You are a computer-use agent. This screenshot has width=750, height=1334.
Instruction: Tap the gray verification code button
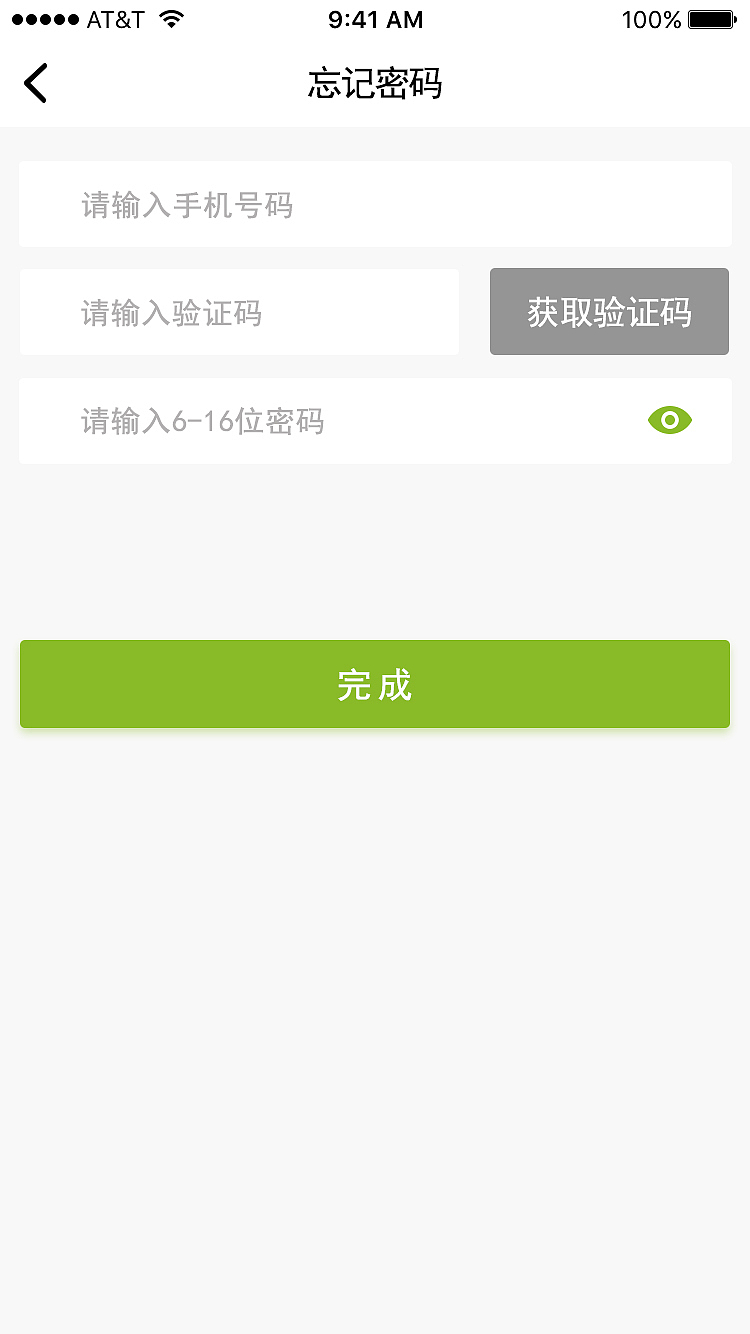[x=609, y=311]
